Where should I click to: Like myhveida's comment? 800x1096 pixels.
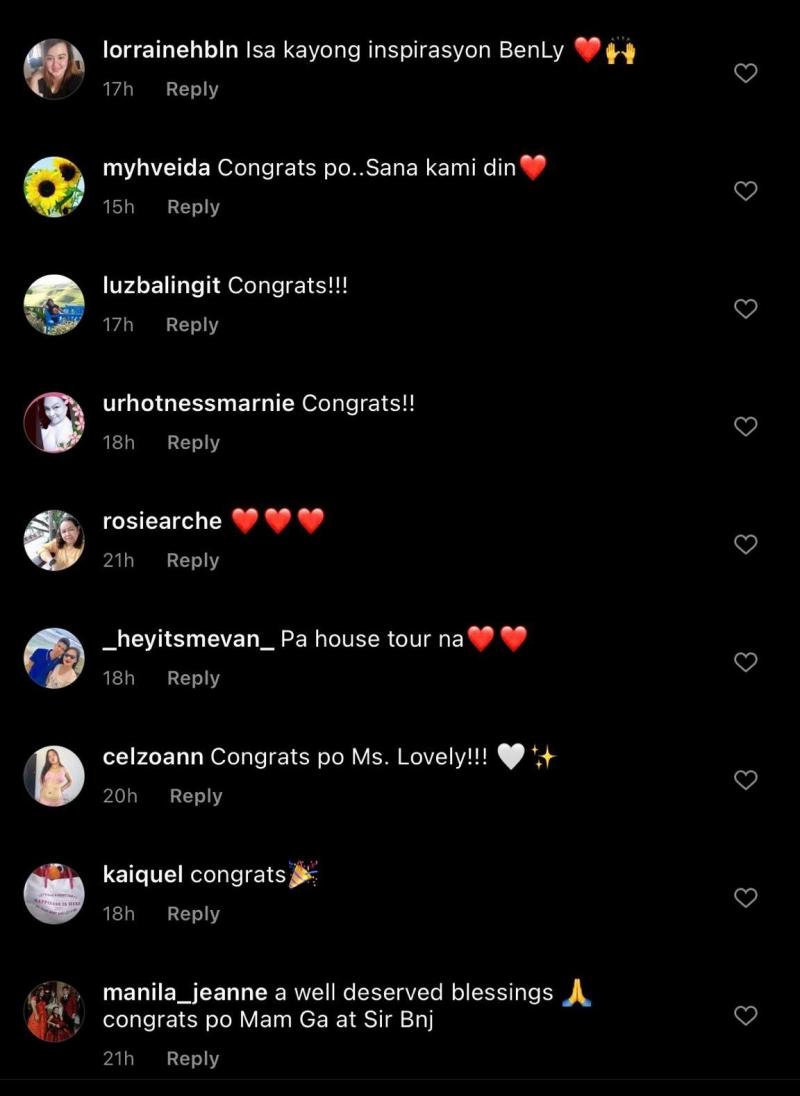point(746,191)
